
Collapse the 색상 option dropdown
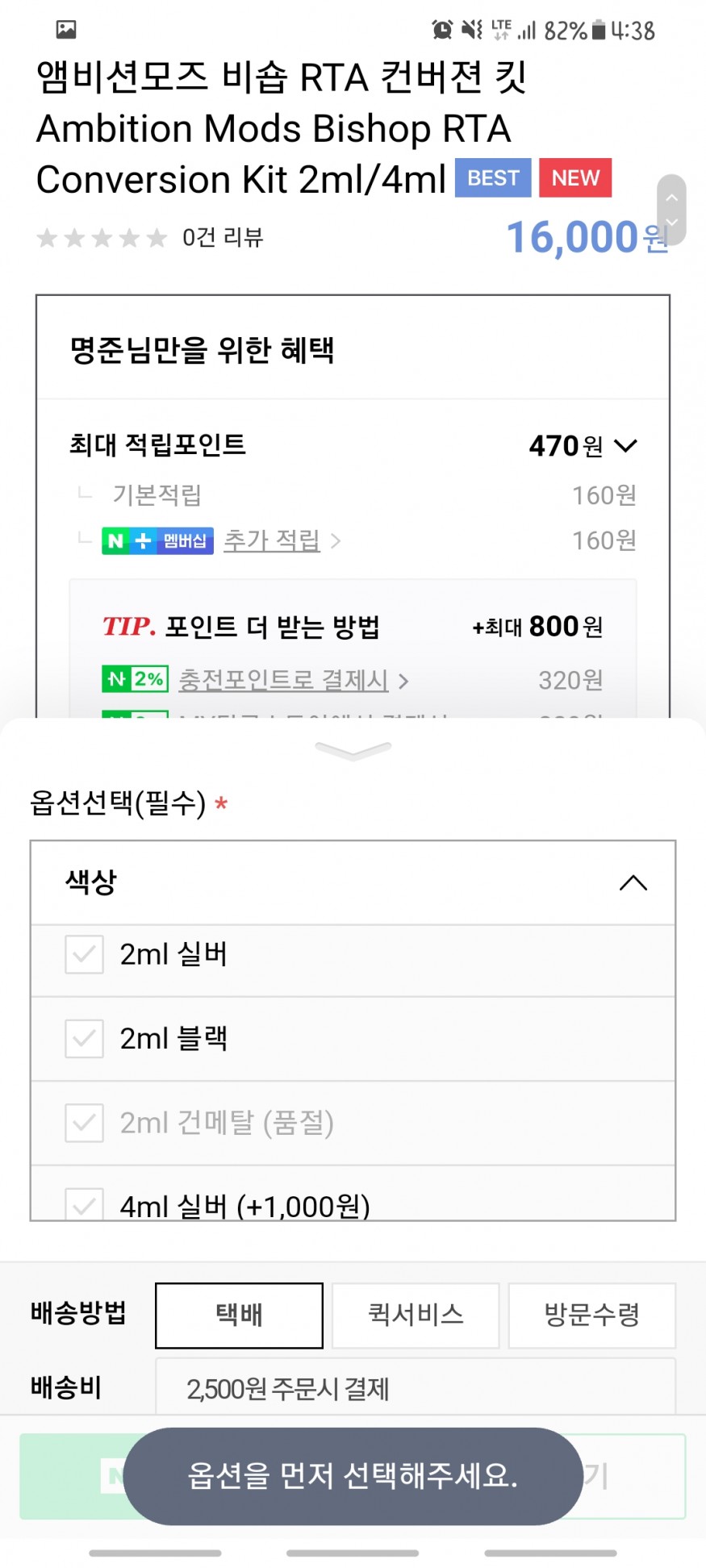[633, 883]
